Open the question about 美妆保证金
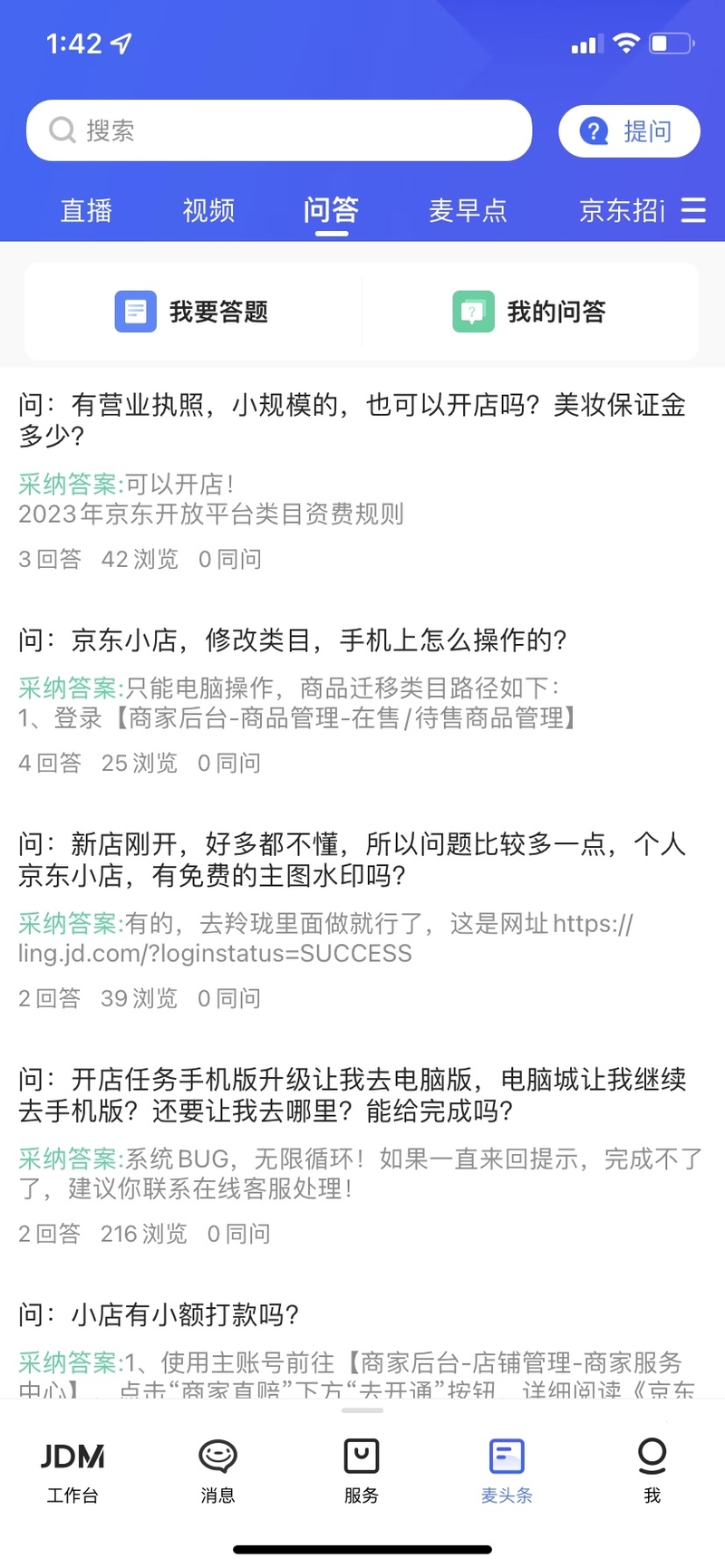Viewport: 725px width, 1568px height. coord(352,419)
